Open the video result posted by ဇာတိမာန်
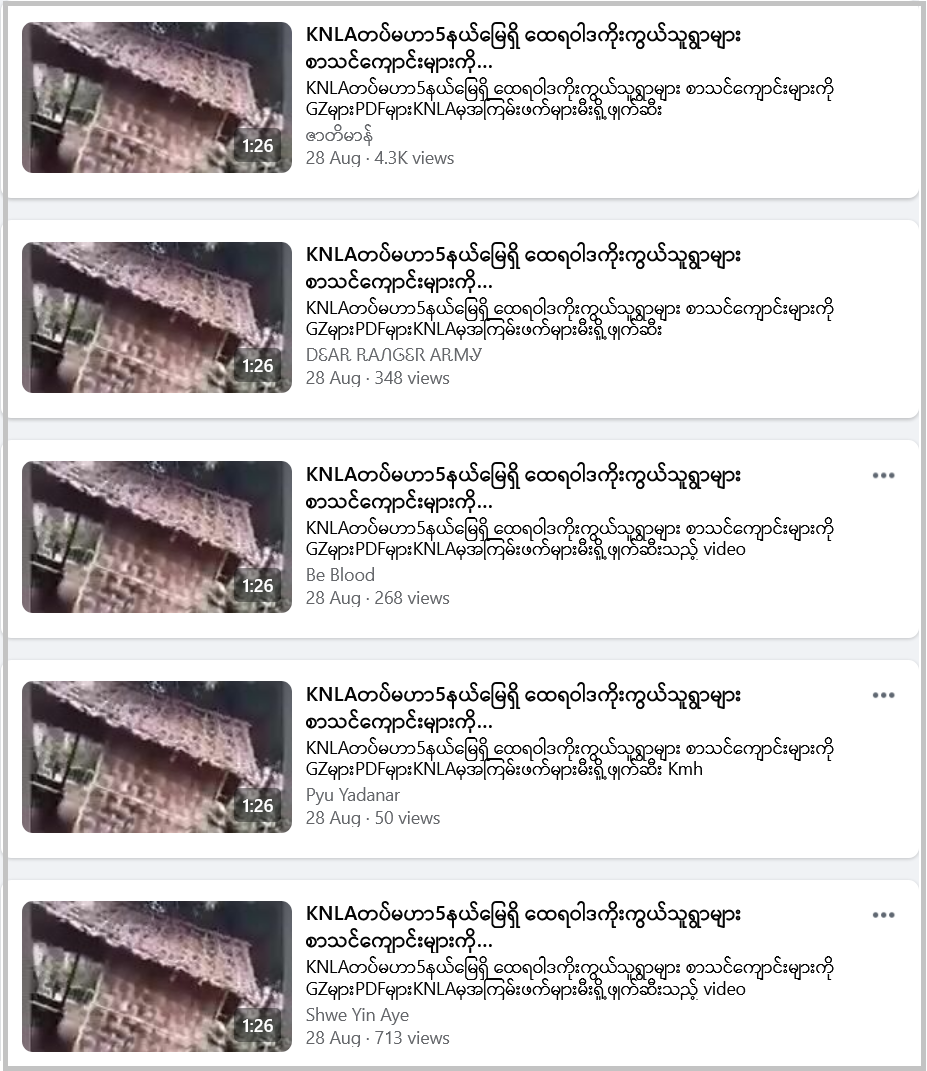Image resolution: width=927 pixels, height=1071 pixels. click(157, 97)
